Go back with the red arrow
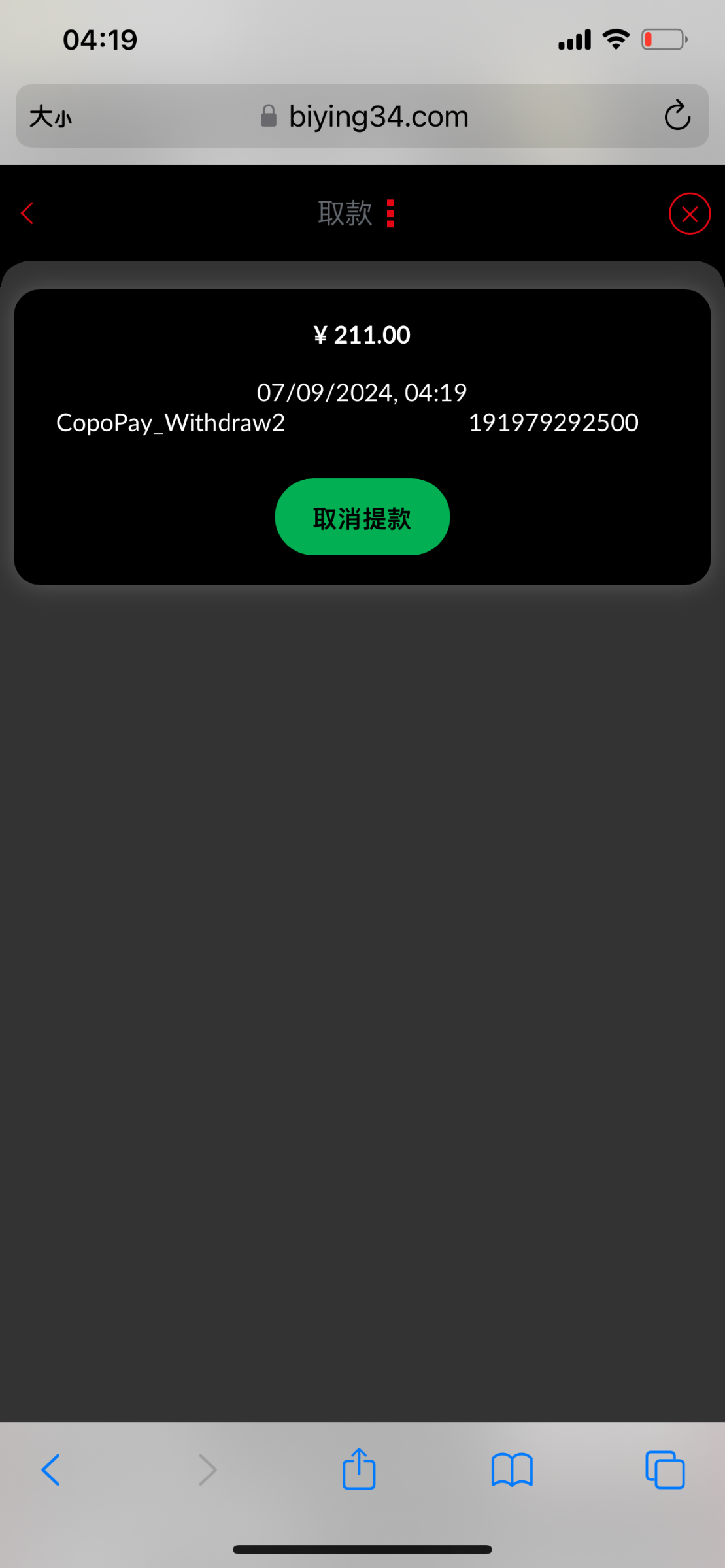Viewport: 725px width, 1568px height. point(27,213)
